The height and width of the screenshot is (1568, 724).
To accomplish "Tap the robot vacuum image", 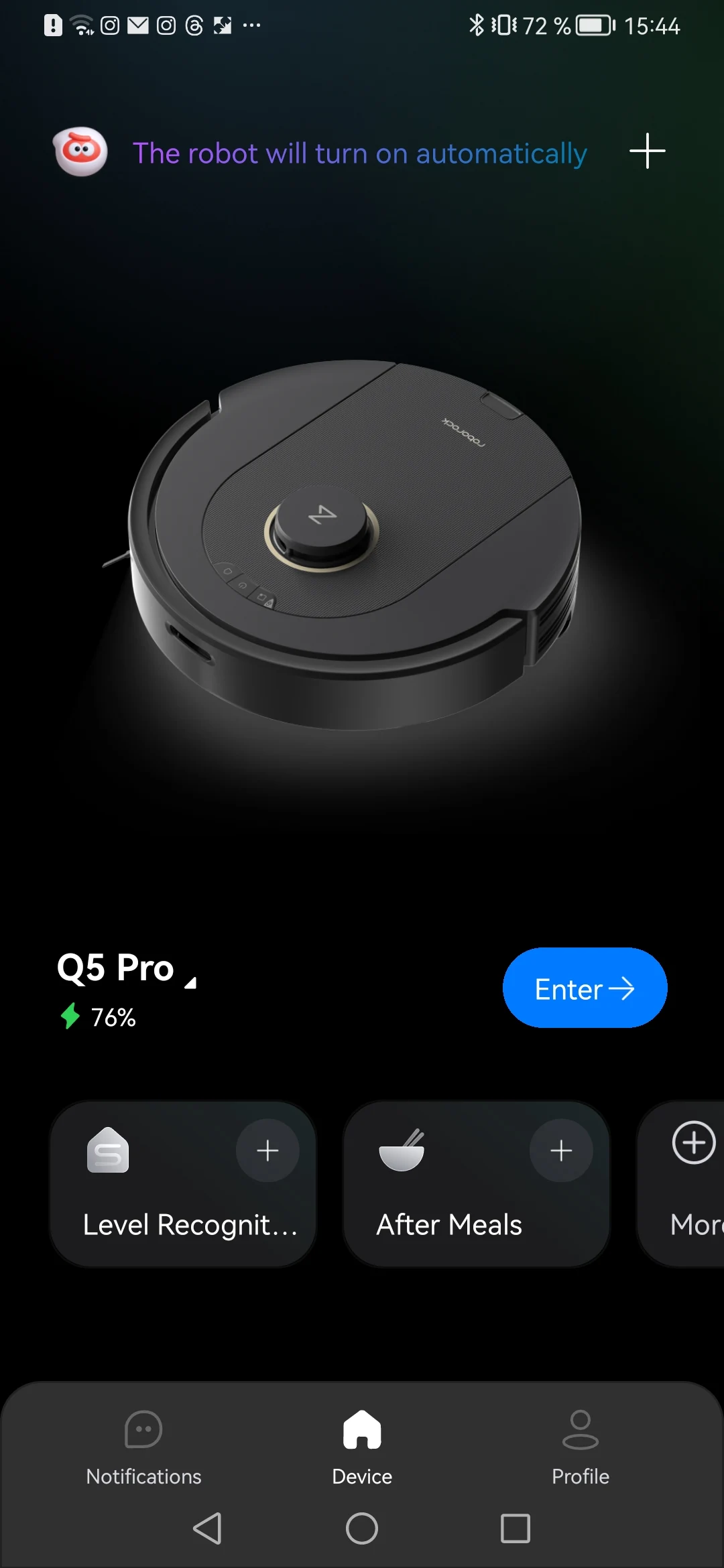I will [354, 543].
